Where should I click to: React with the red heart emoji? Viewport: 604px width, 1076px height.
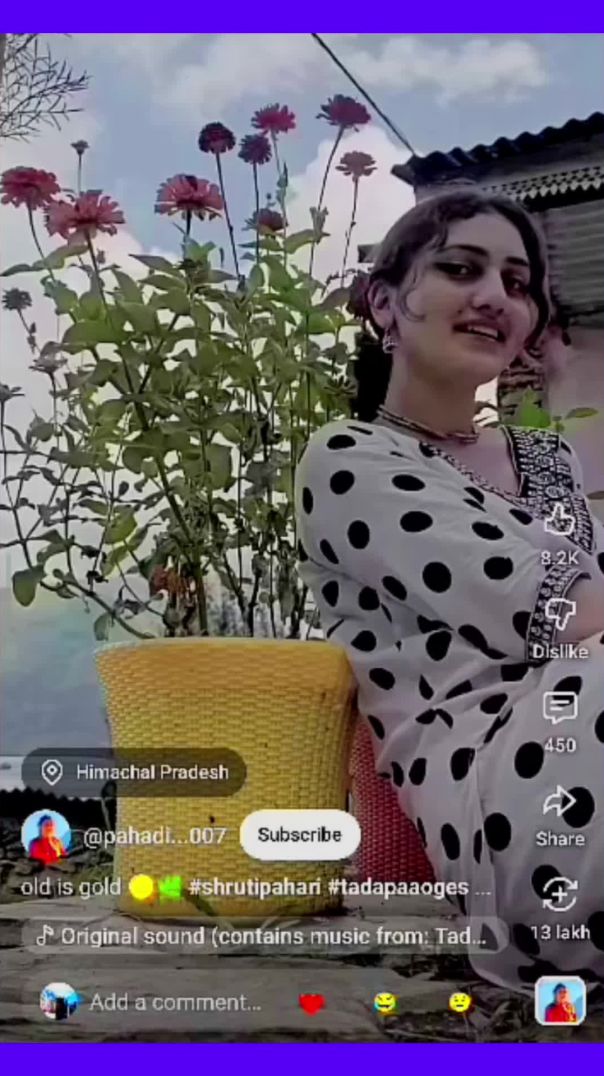pyautogui.click(x=312, y=1003)
